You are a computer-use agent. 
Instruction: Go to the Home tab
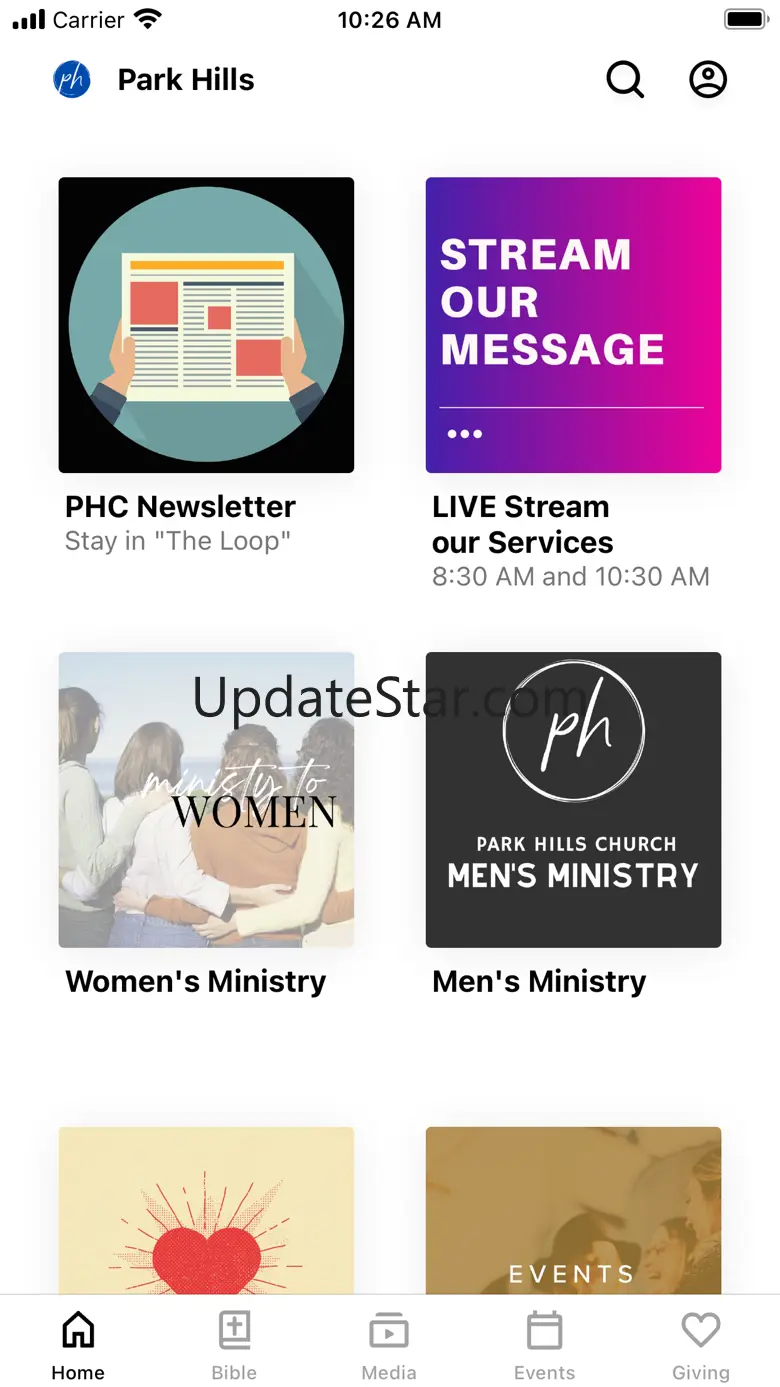[x=78, y=1345]
